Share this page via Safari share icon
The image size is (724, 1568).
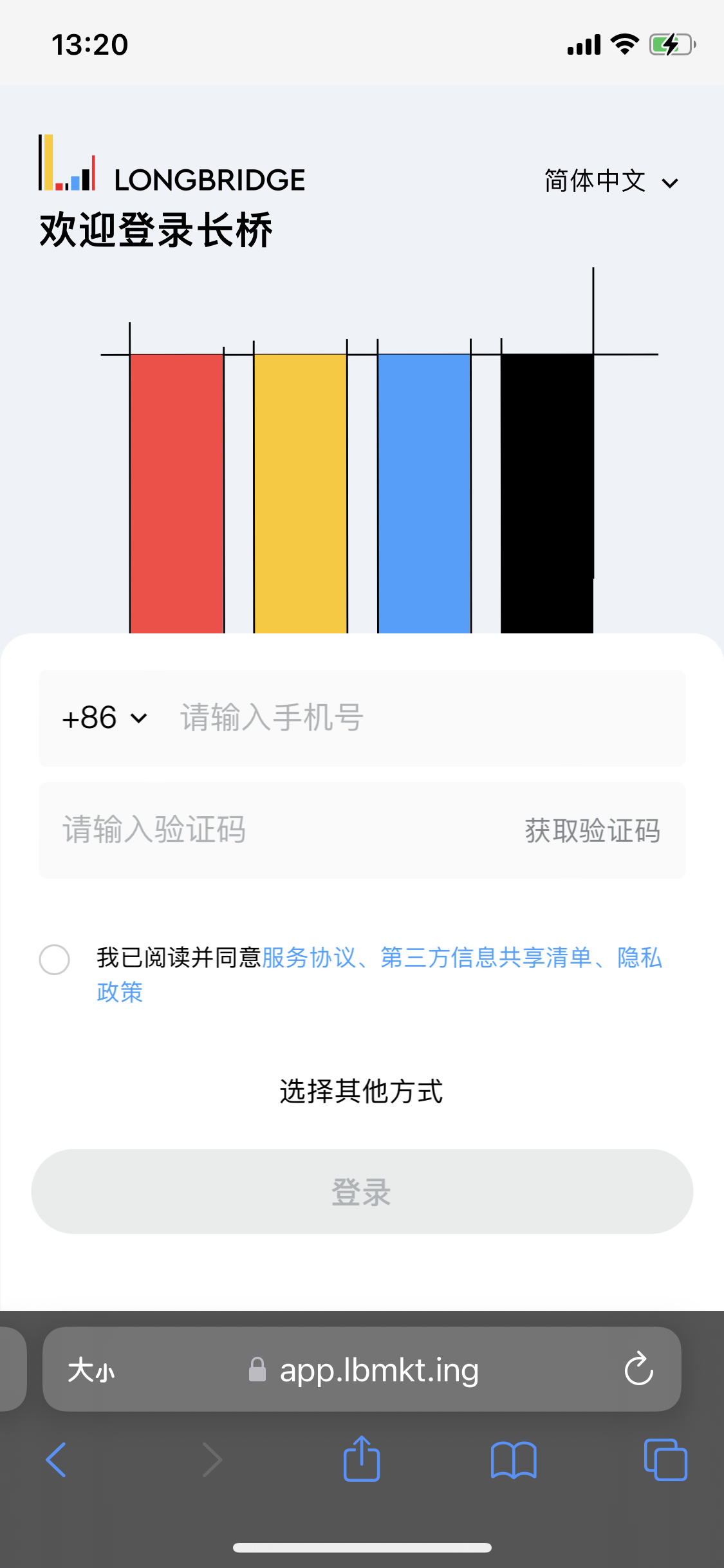pyautogui.click(x=362, y=1459)
